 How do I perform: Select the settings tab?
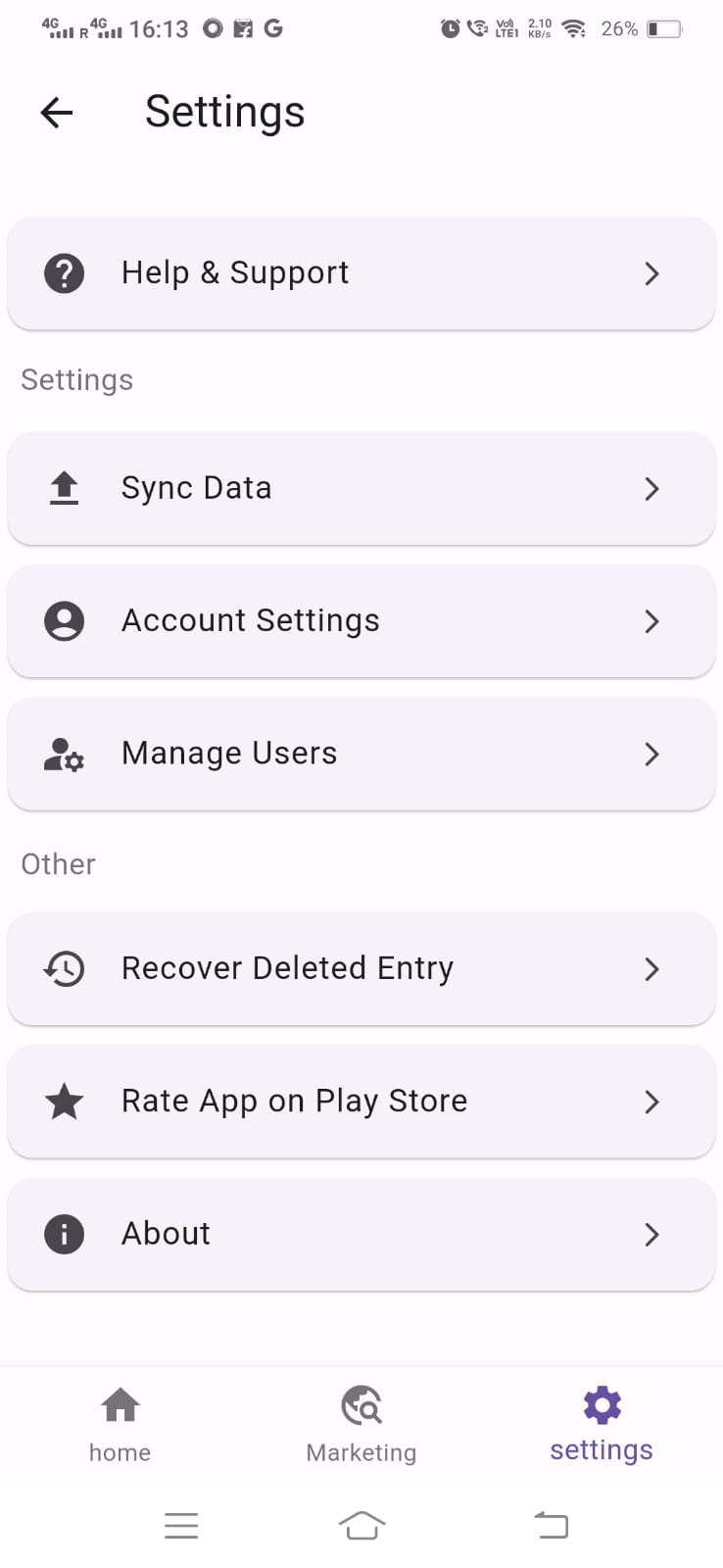tap(602, 1424)
